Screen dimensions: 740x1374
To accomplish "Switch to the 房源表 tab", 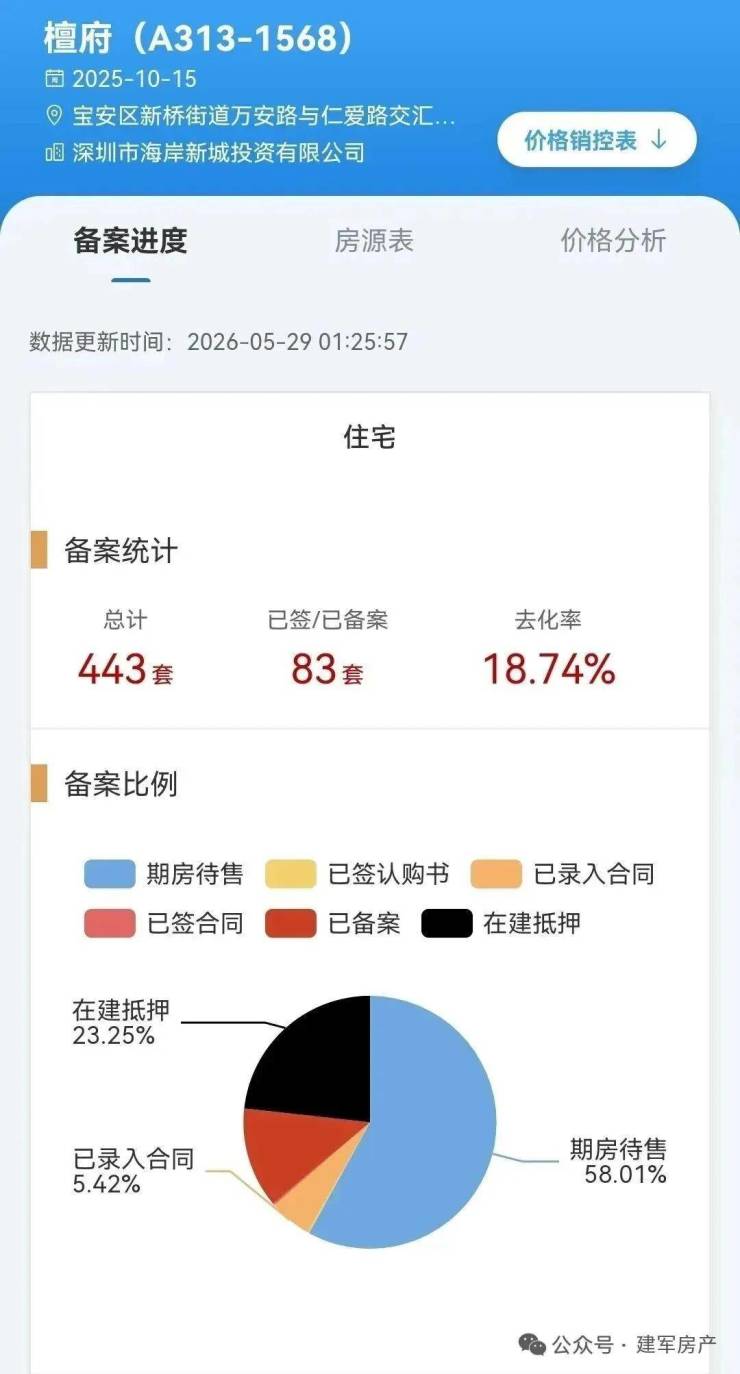I will pyautogui.click(x=374, y=241).
